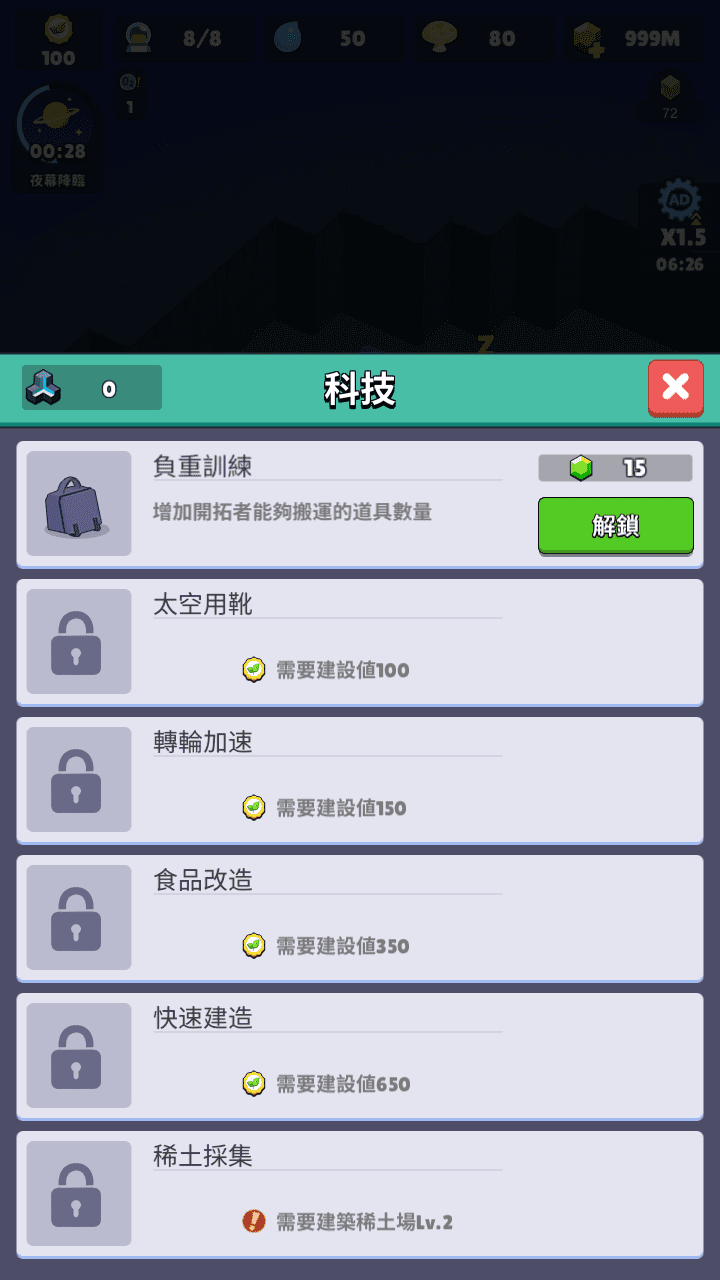Viewport: 720px width, 1280px height.
Task: Tap 解鎖 to unlock 負重訓練
Action: [615, 525]
